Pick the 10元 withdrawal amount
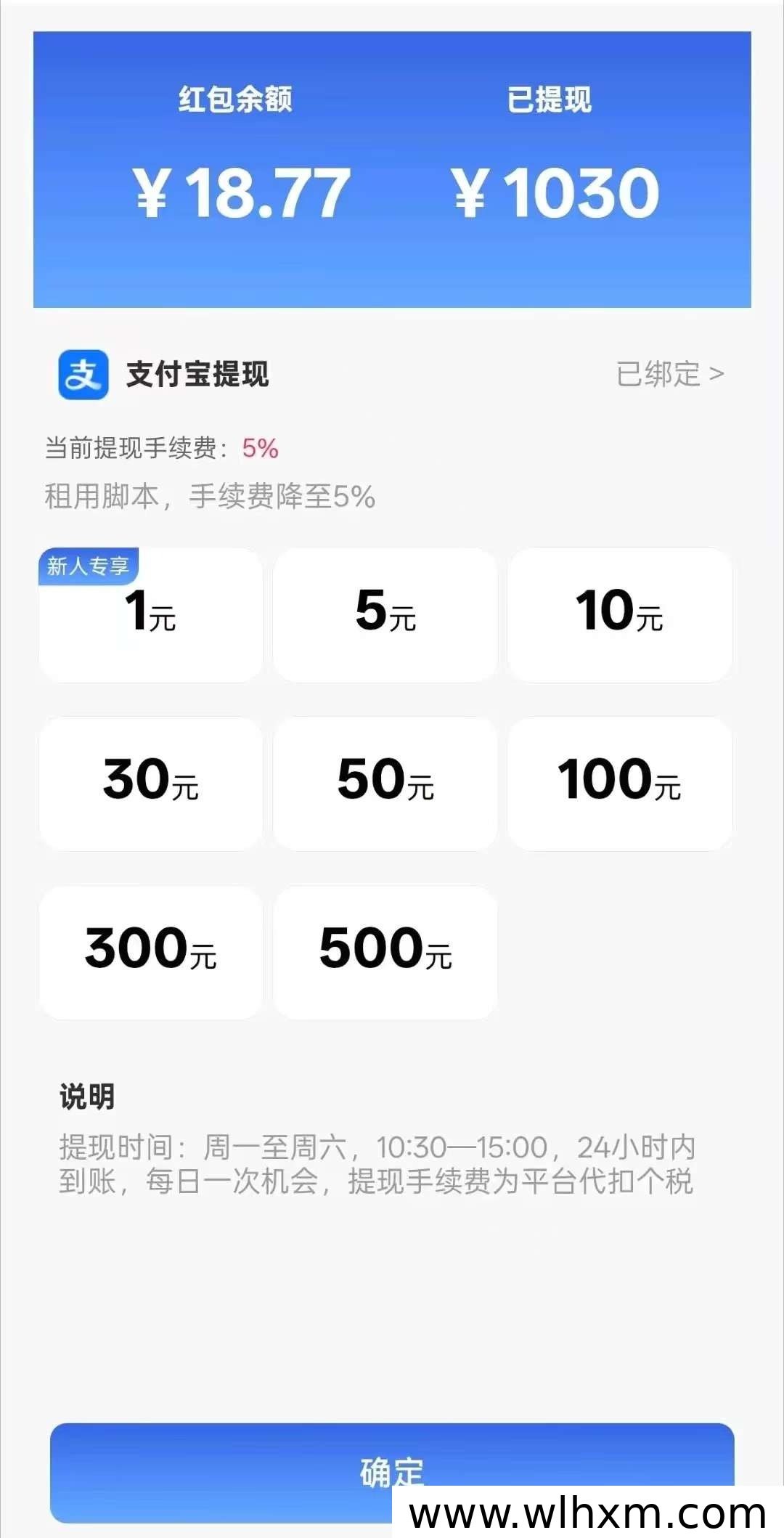Viewport: 784px width, 1538px height. coord(619,614)
